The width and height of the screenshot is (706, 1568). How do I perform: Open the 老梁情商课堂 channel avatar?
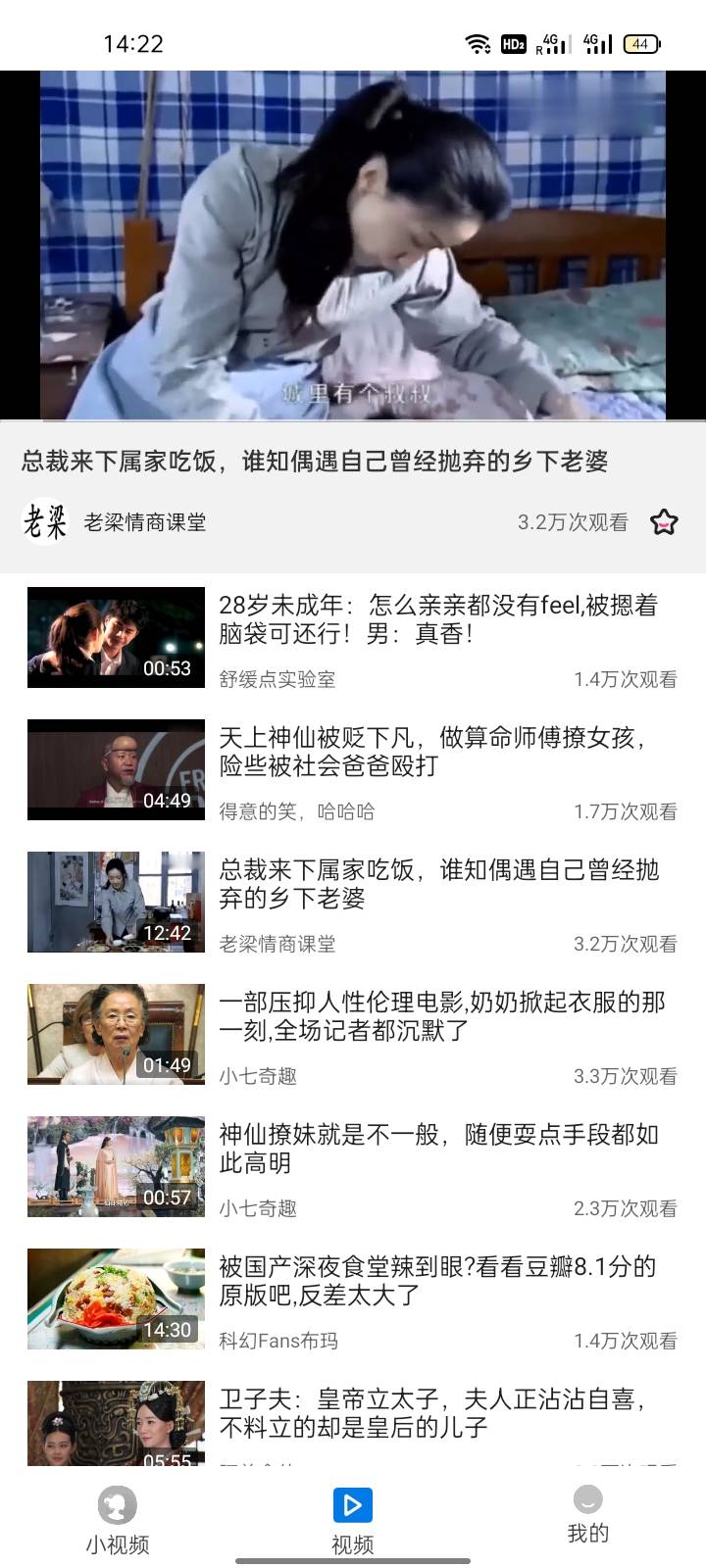point(41,521)
